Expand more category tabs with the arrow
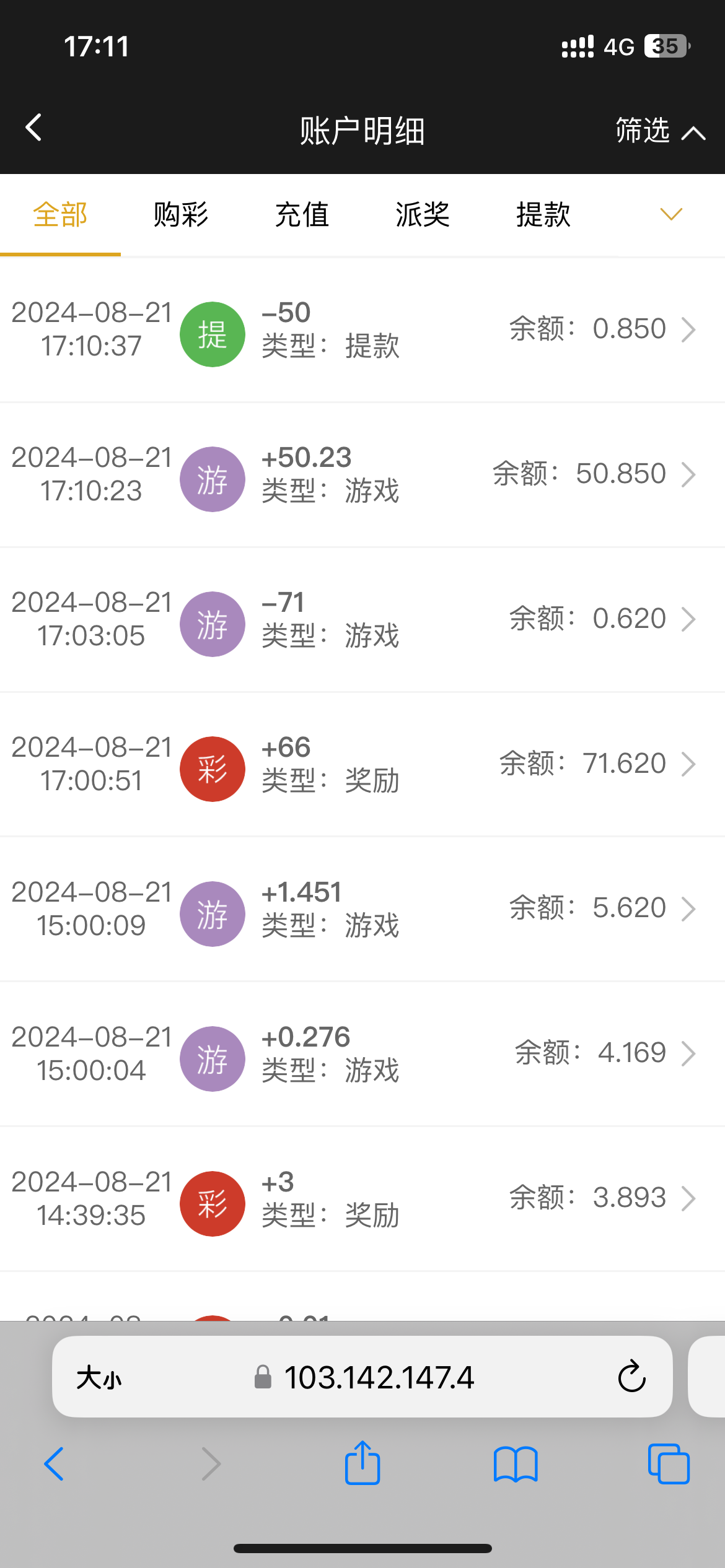This screenshot has height=1568, width=725. 671,214
